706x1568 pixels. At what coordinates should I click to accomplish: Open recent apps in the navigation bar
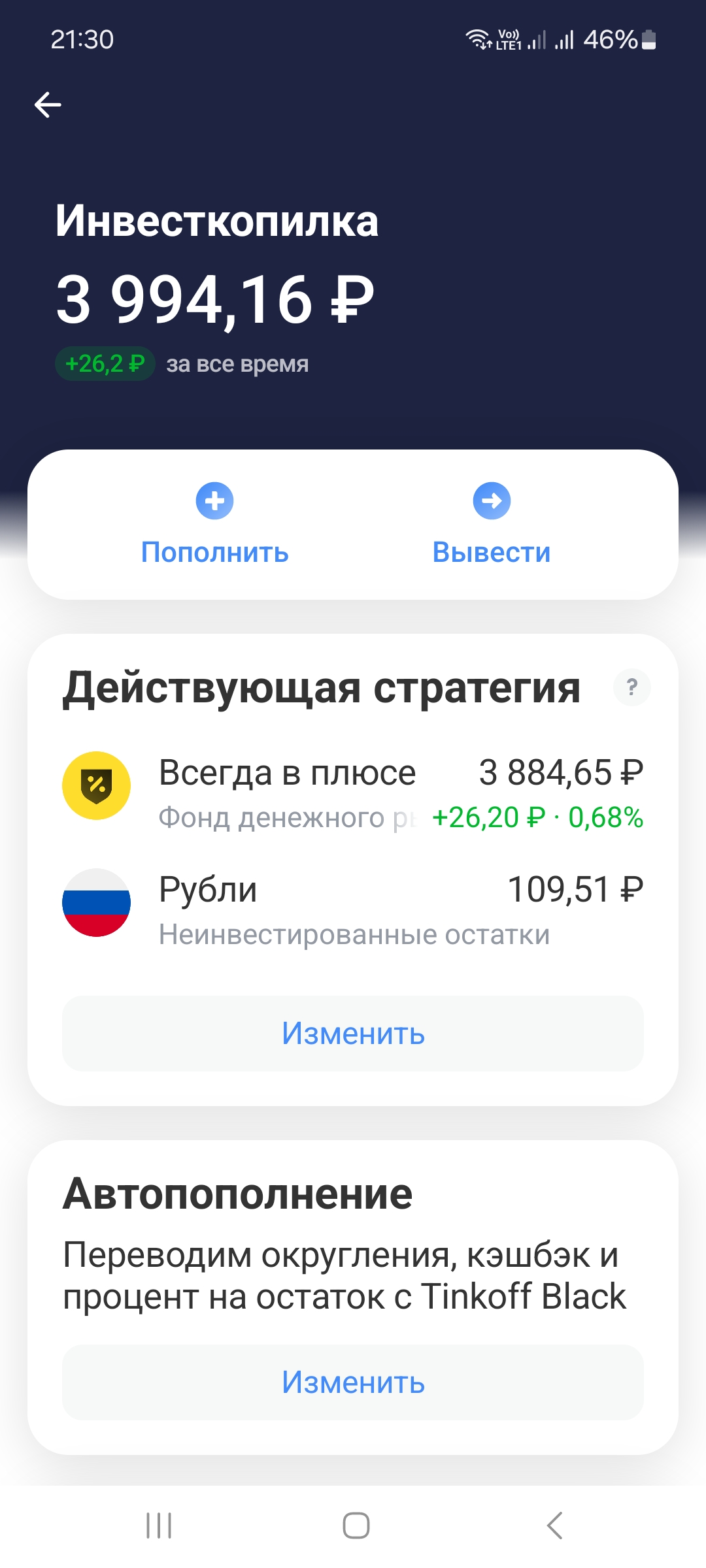pyautogui.click(x=159, y=1526)
